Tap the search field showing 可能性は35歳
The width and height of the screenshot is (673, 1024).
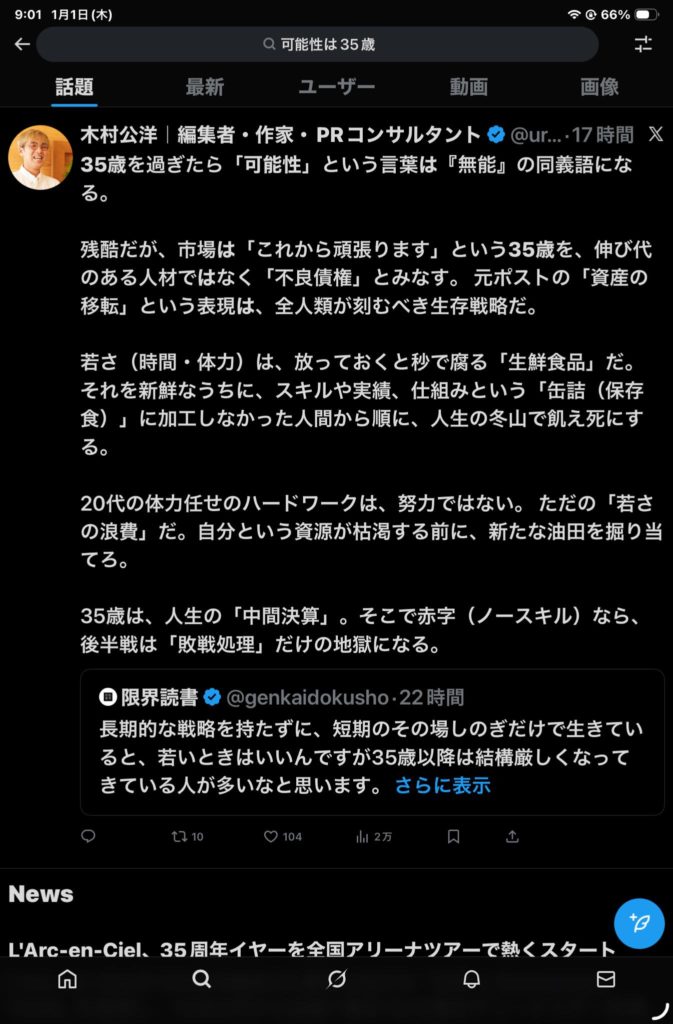(318, 44)
